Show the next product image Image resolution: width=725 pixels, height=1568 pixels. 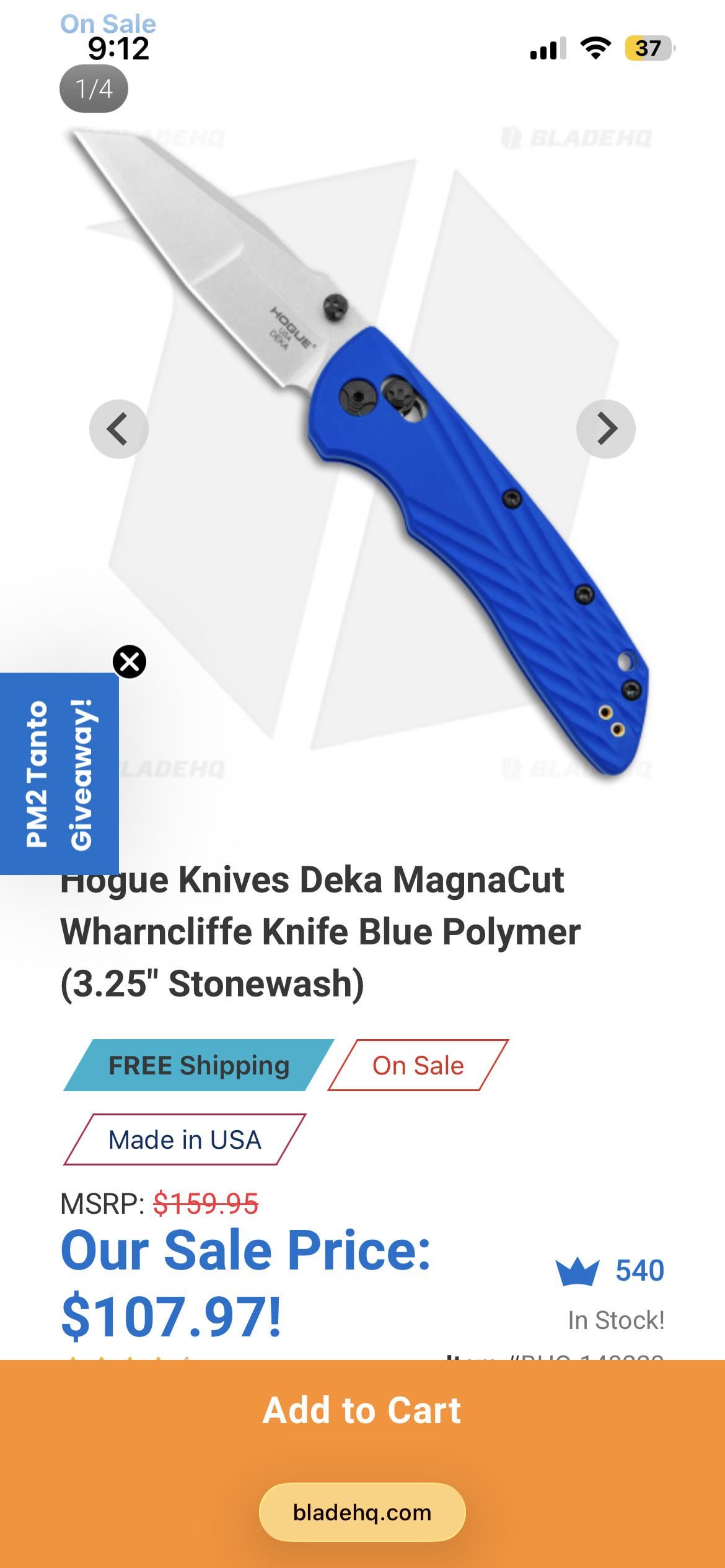605,429
